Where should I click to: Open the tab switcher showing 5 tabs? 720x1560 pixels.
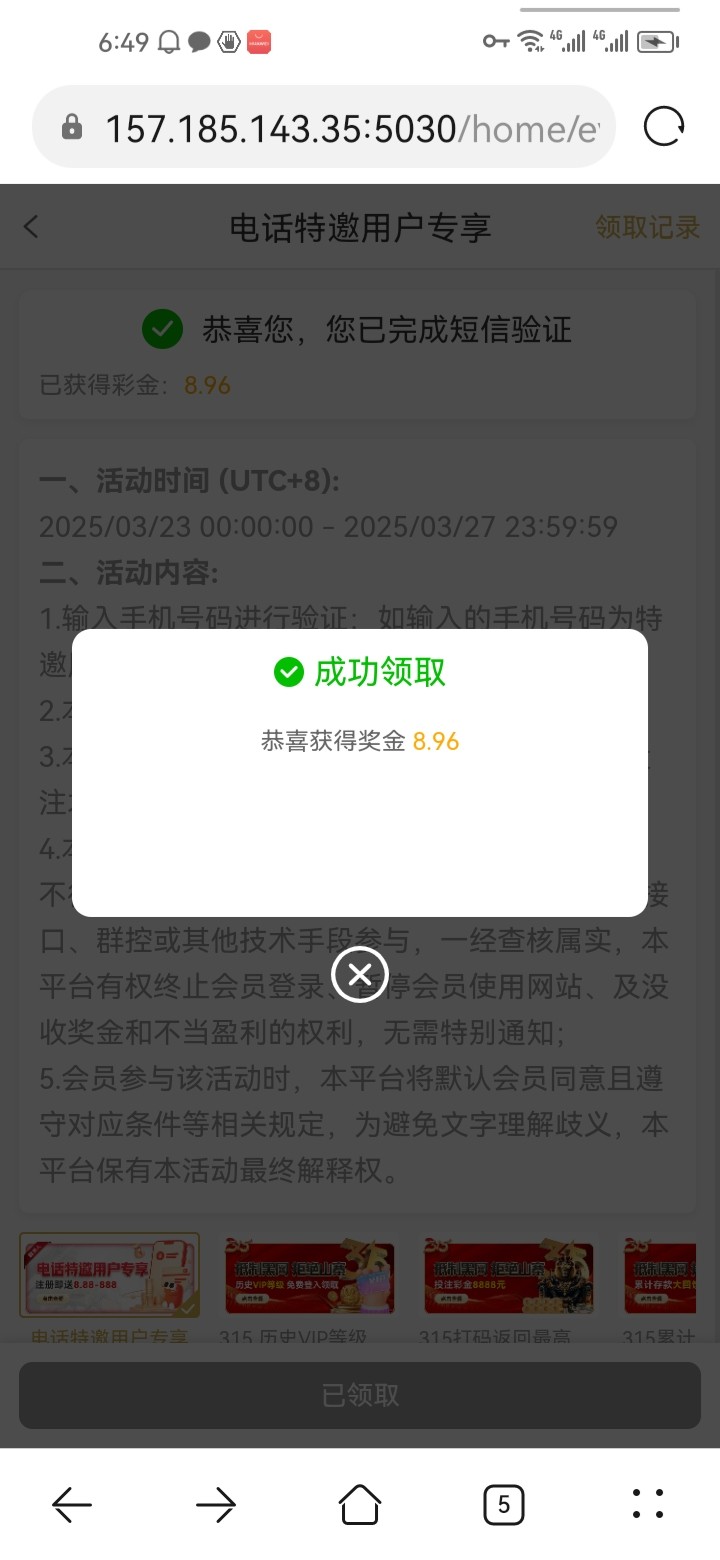point(503,1505)
